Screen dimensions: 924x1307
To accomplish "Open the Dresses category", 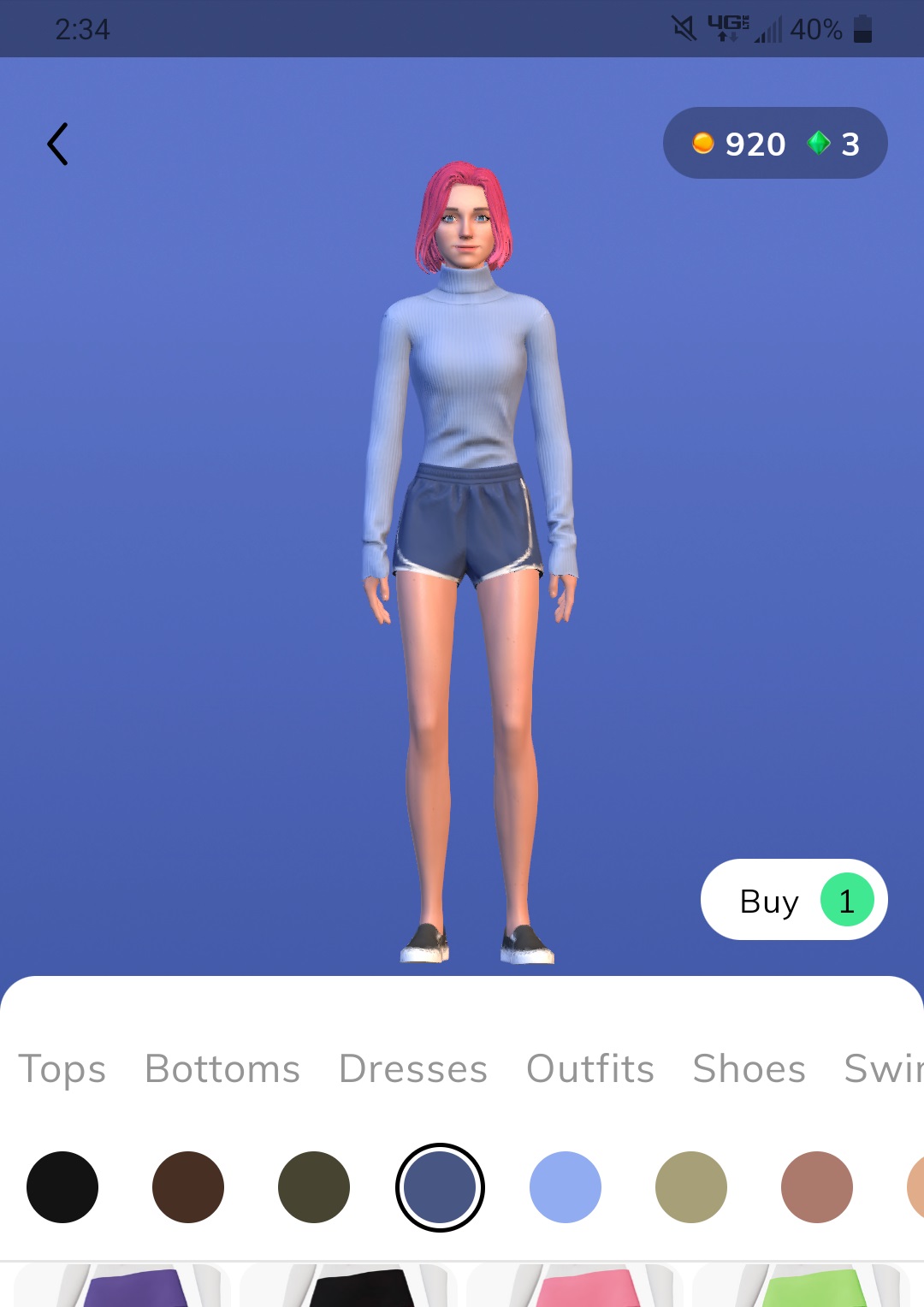I will click(413, 1068).
